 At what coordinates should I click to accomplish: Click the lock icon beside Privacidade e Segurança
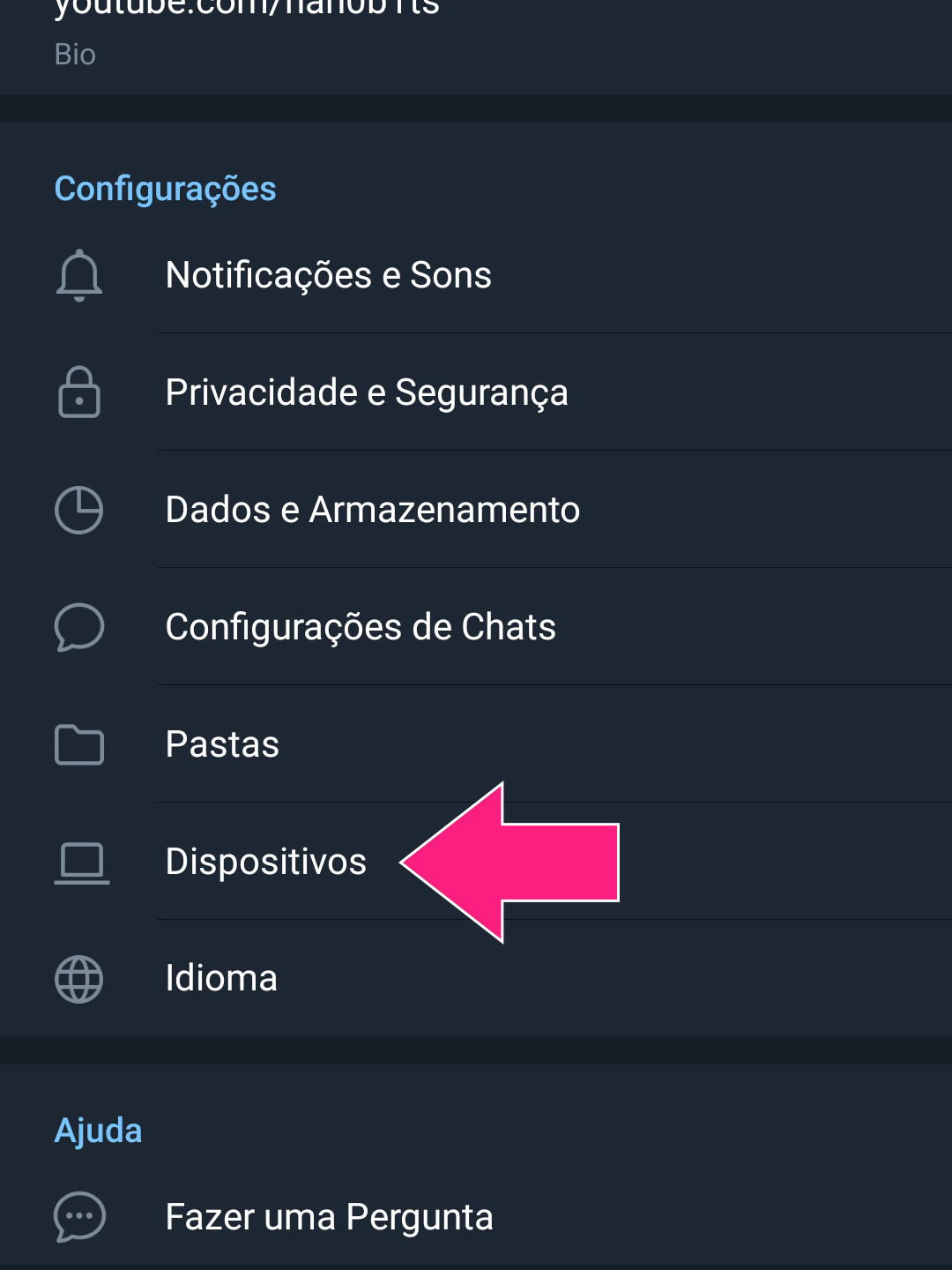78,392
